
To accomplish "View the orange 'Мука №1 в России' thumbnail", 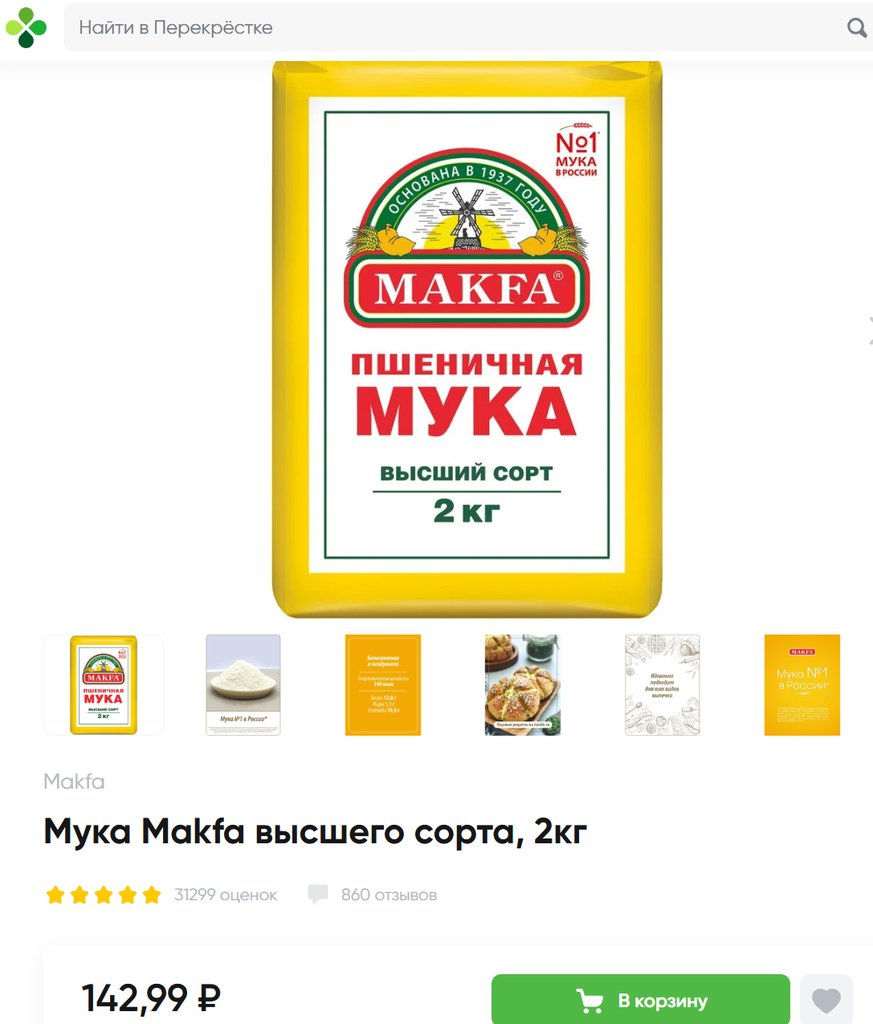I will (802, 685).
